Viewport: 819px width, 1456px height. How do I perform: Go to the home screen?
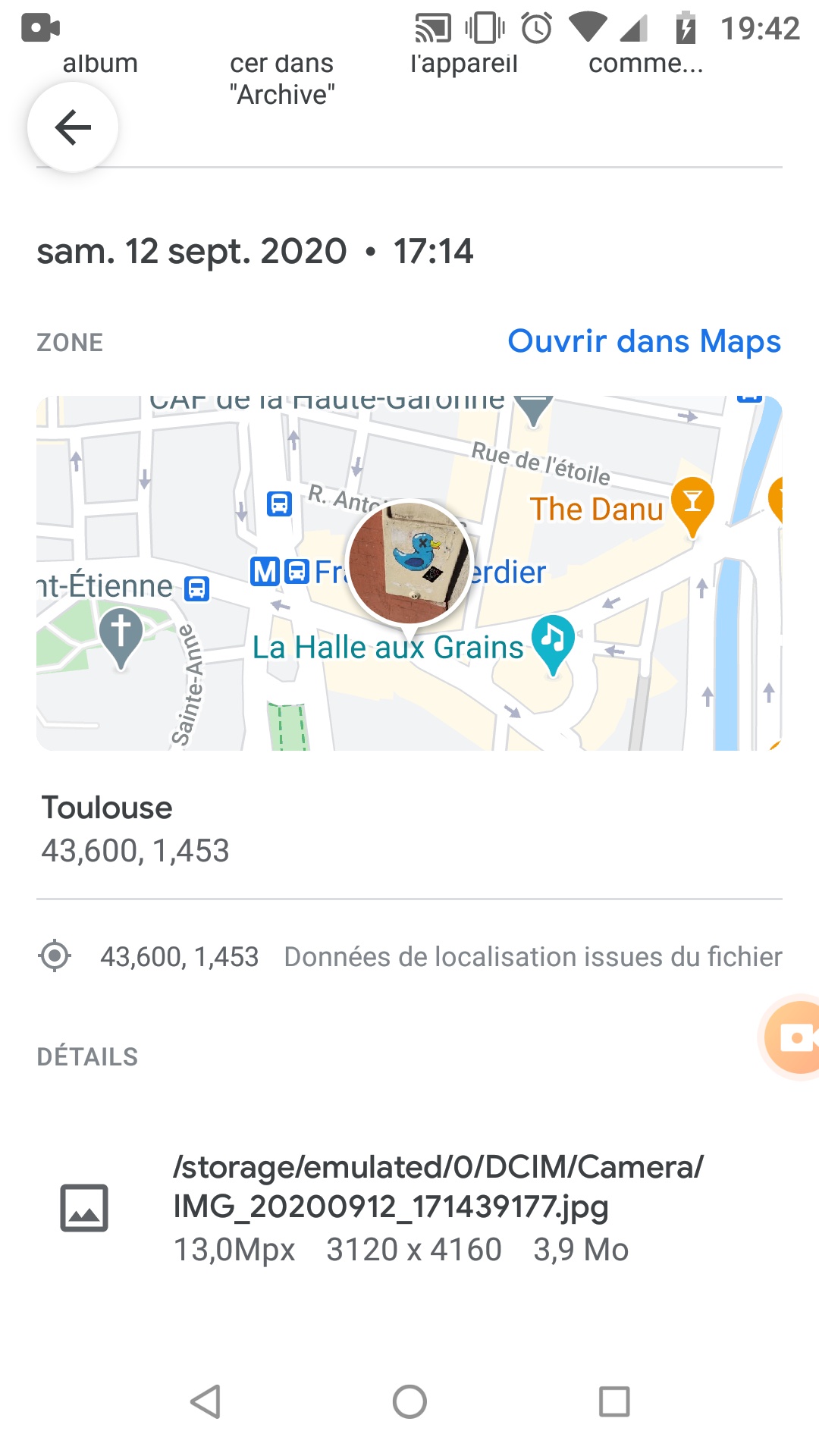point(409,1401)
